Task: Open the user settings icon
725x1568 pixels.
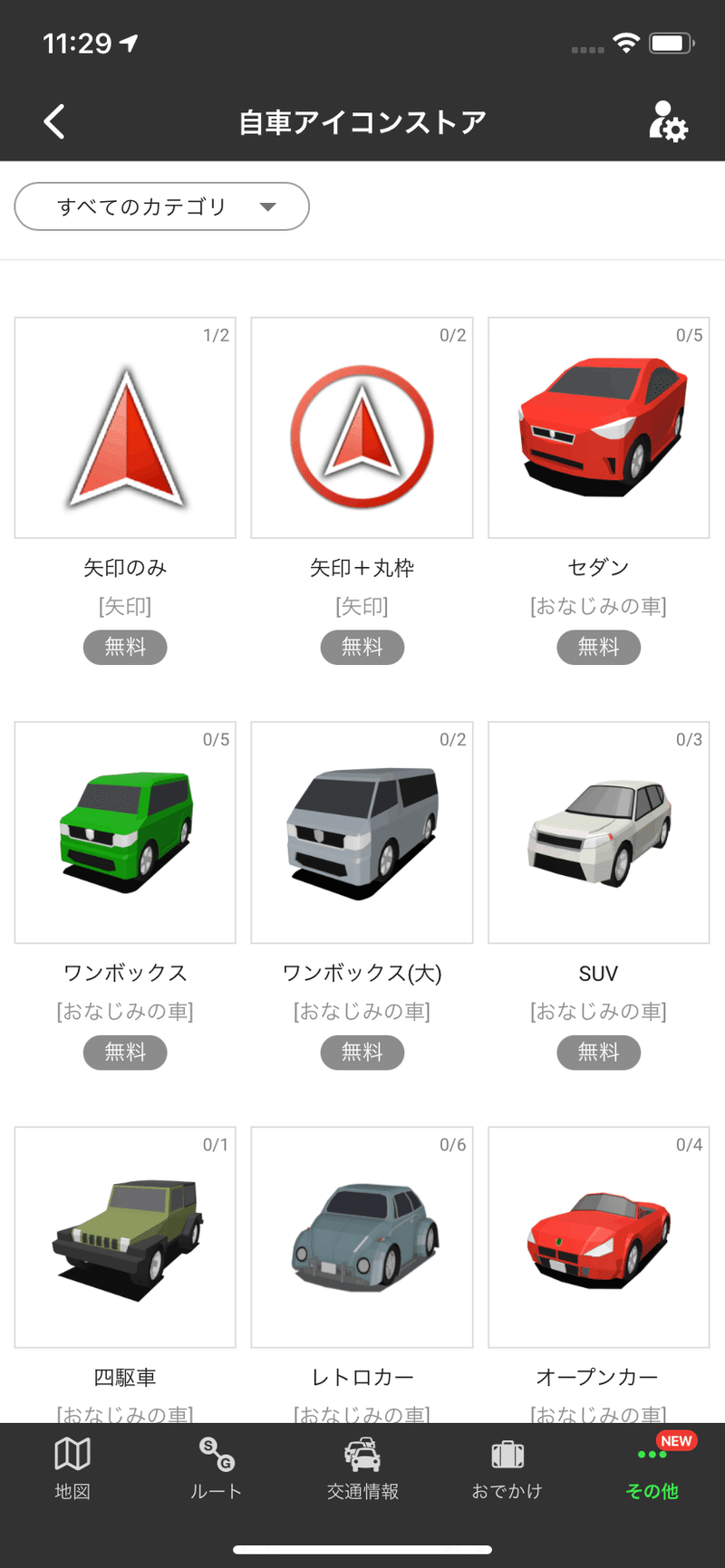Action: (x=668, y=121)
